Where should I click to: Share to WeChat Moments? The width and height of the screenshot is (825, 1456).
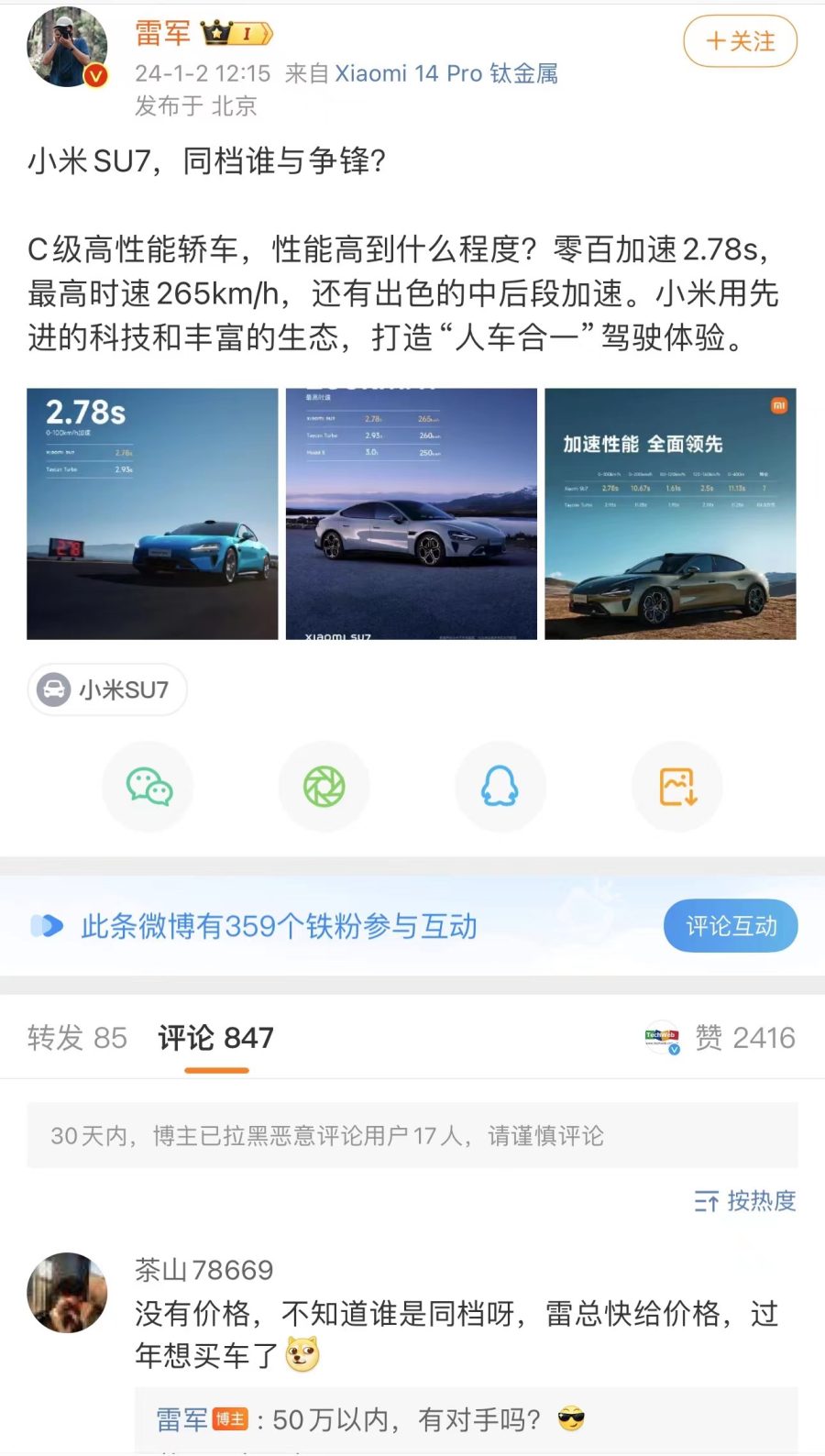pyautogui.click(x=324, y=787)
